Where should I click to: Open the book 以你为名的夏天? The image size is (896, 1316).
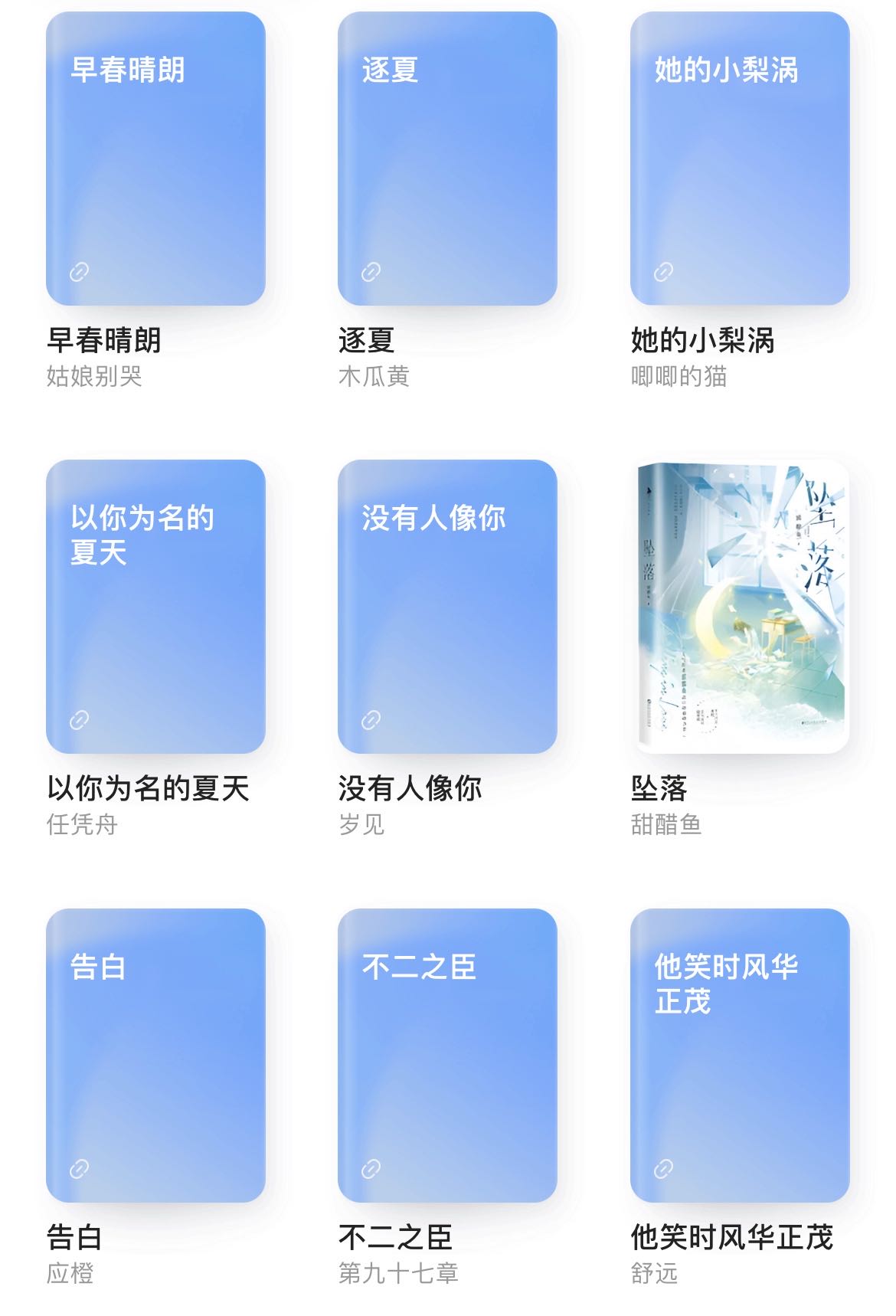pos(155,607)
